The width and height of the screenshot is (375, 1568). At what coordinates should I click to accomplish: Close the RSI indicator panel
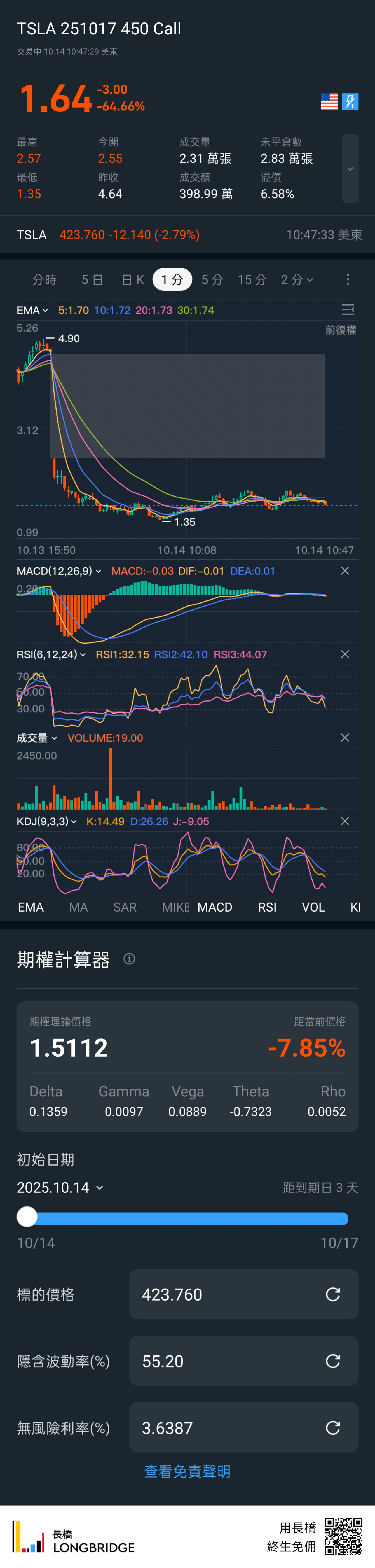point(345,654)
